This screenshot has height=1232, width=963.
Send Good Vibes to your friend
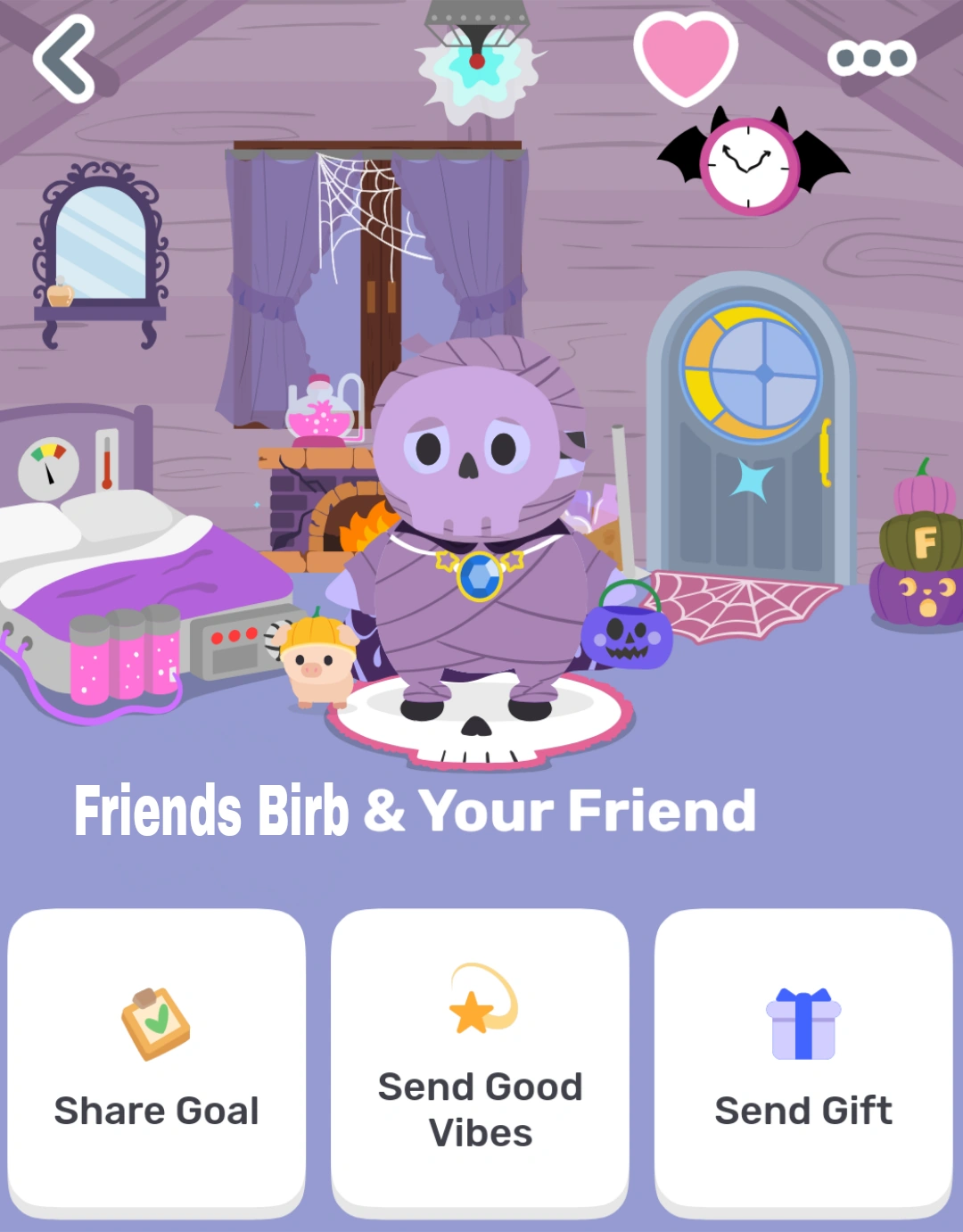coord(481,1062)
